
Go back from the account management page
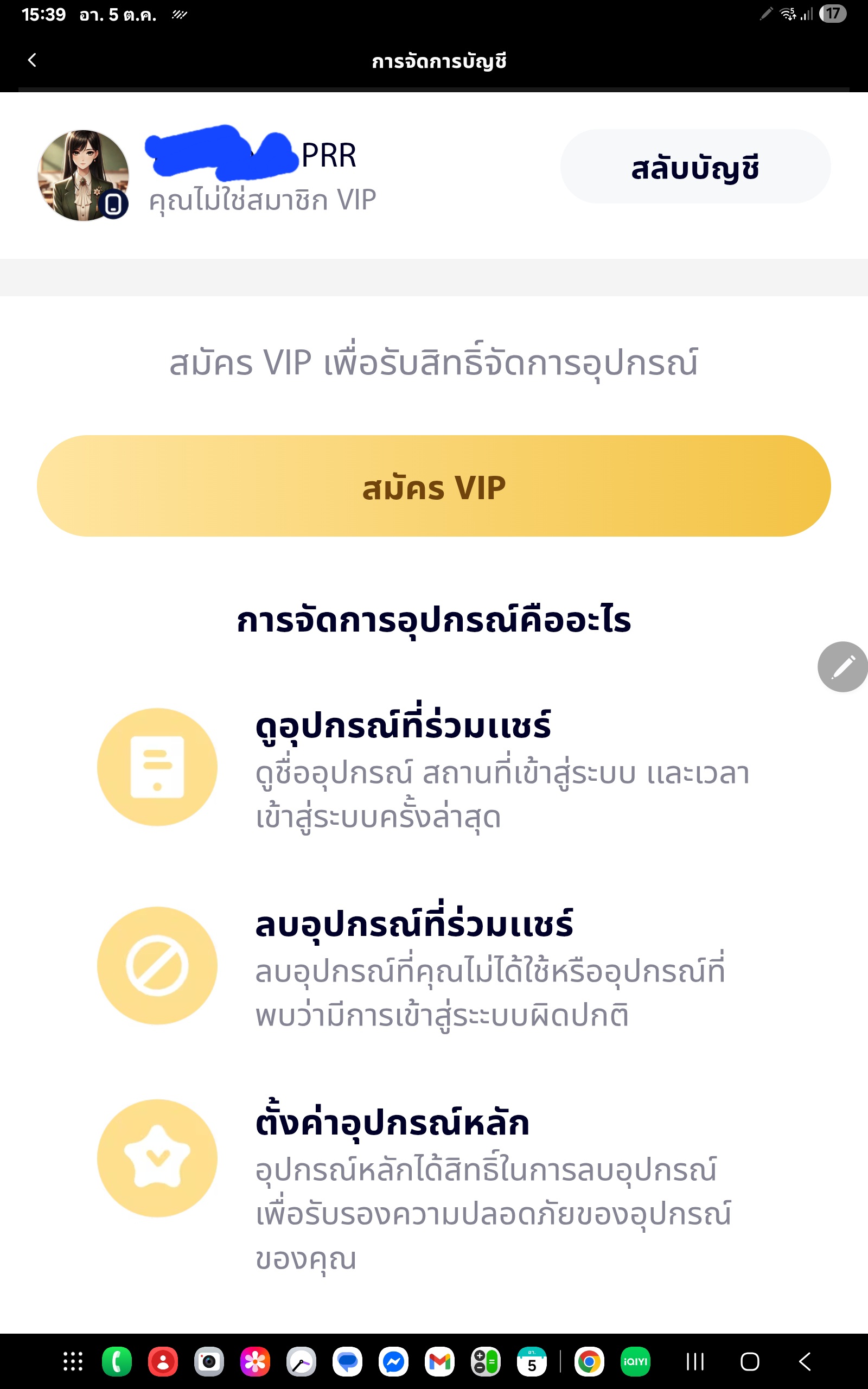point(32,60)
